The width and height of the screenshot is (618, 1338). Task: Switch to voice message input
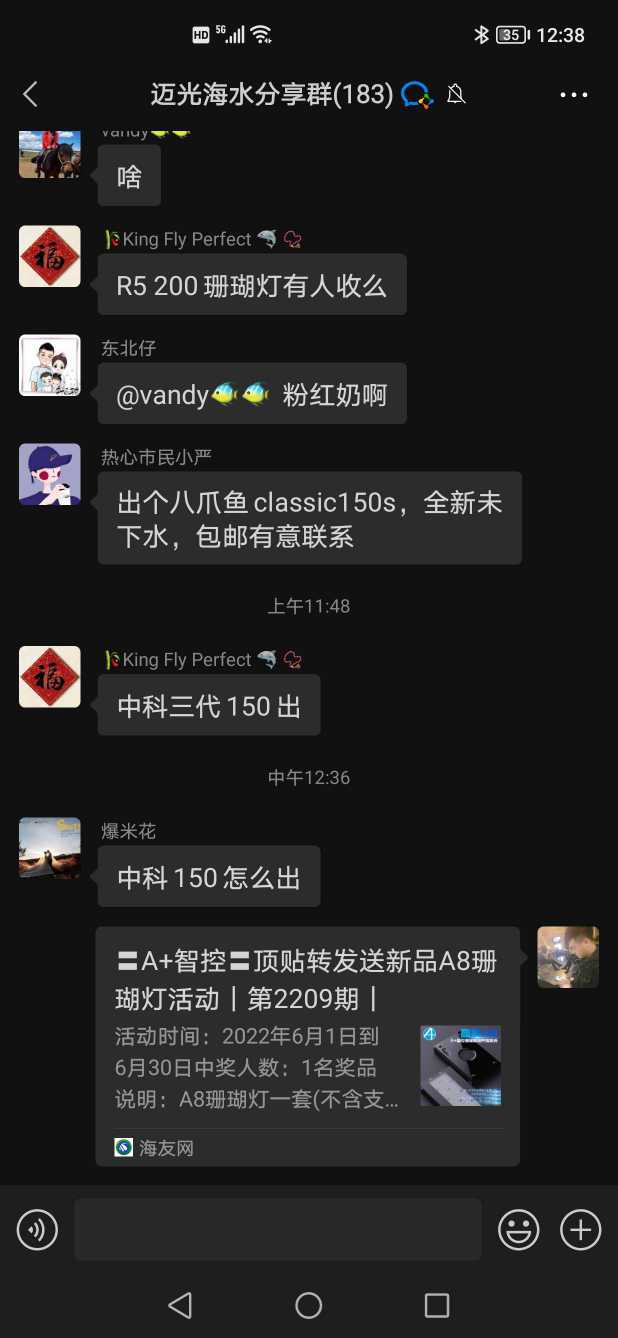[37, 1230]
